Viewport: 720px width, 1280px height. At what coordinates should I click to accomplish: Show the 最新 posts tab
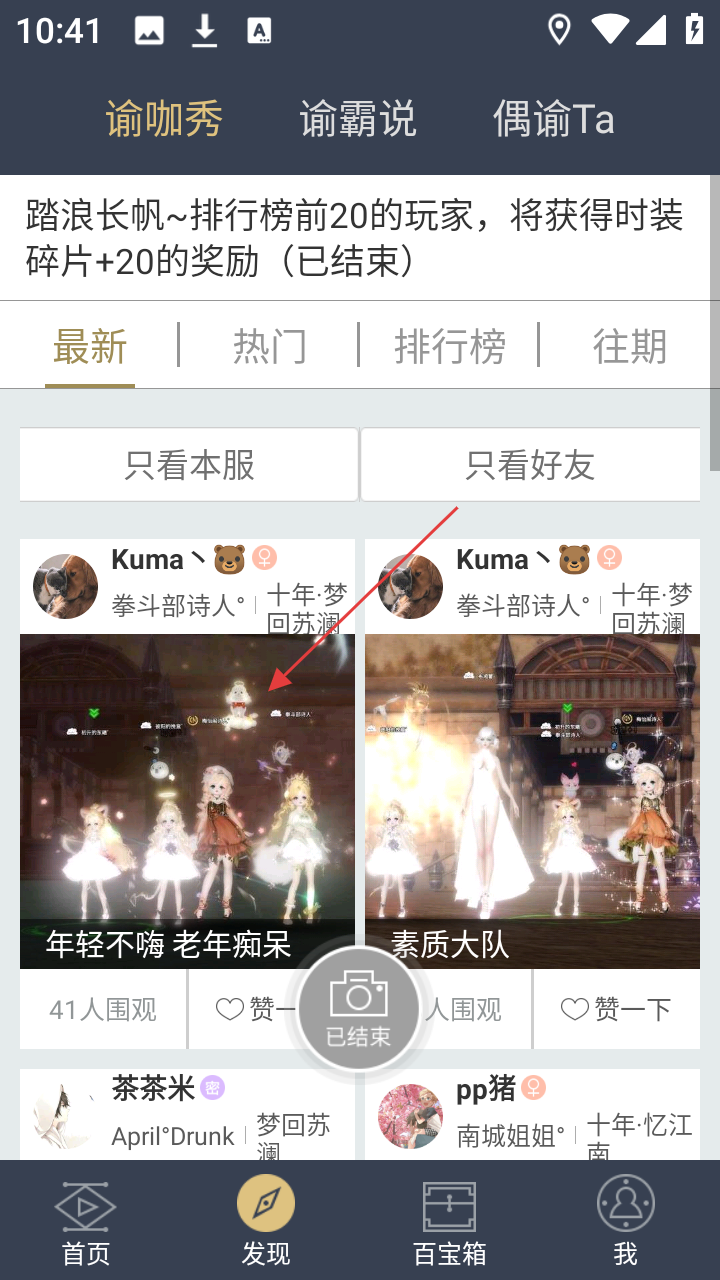coord(90,347)
